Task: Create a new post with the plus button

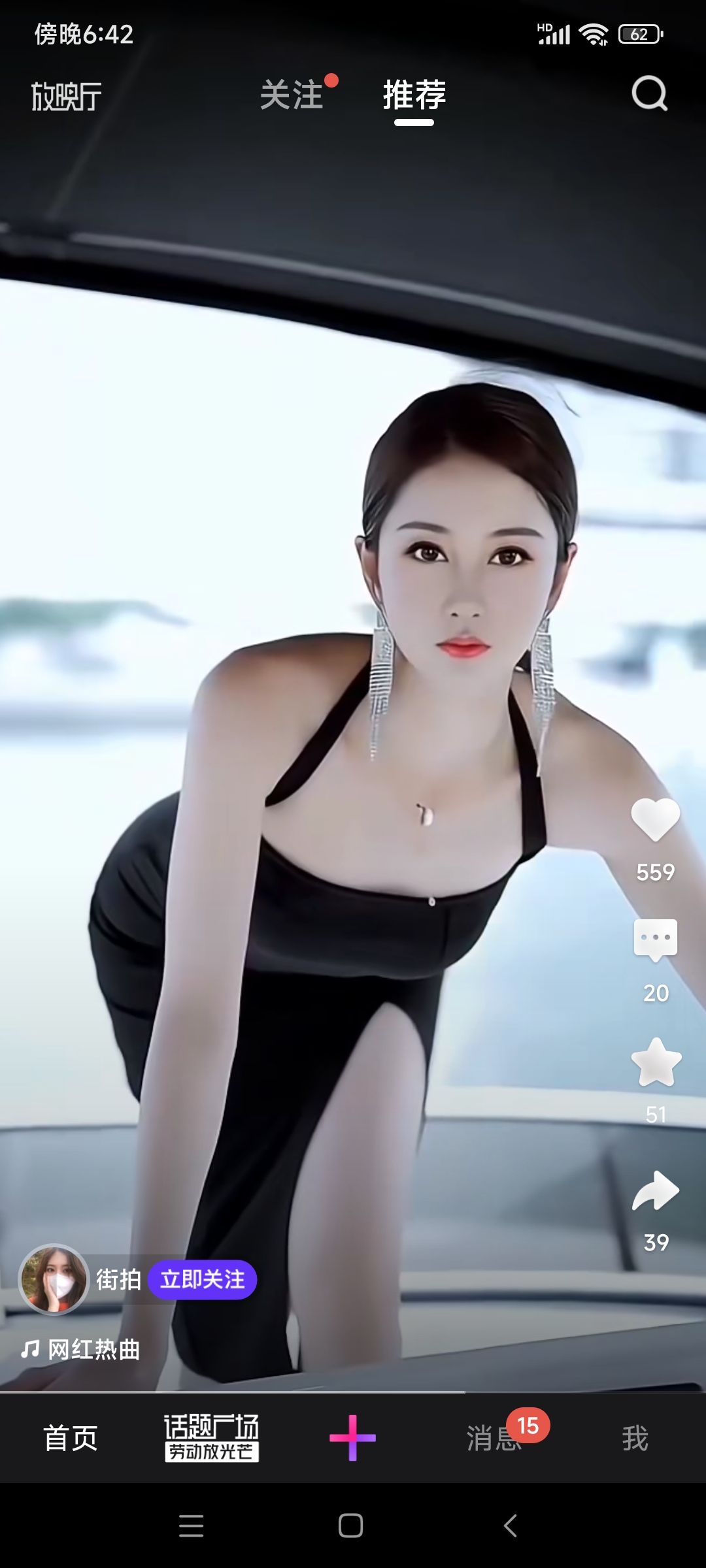Action: pos(352,1437)
